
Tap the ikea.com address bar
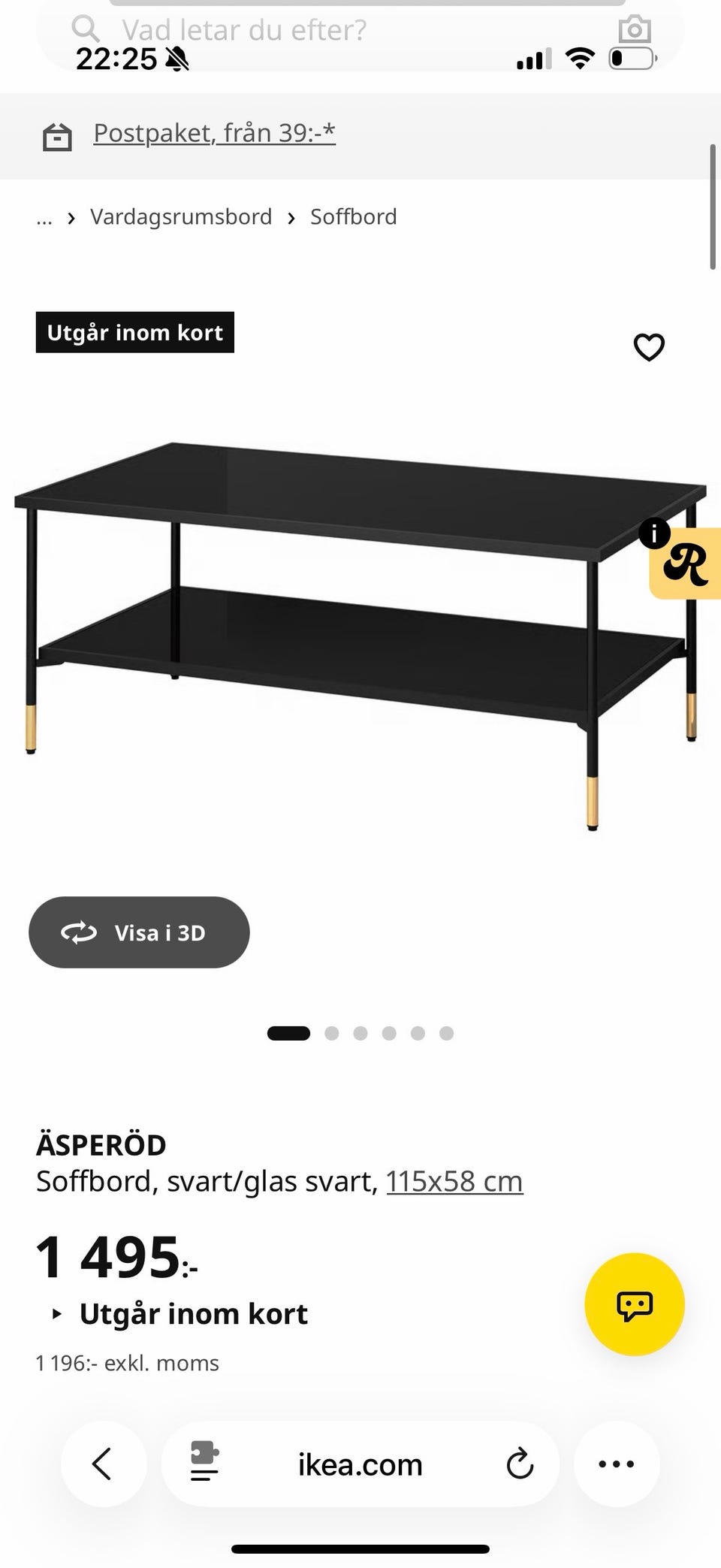pos(360,1464)
